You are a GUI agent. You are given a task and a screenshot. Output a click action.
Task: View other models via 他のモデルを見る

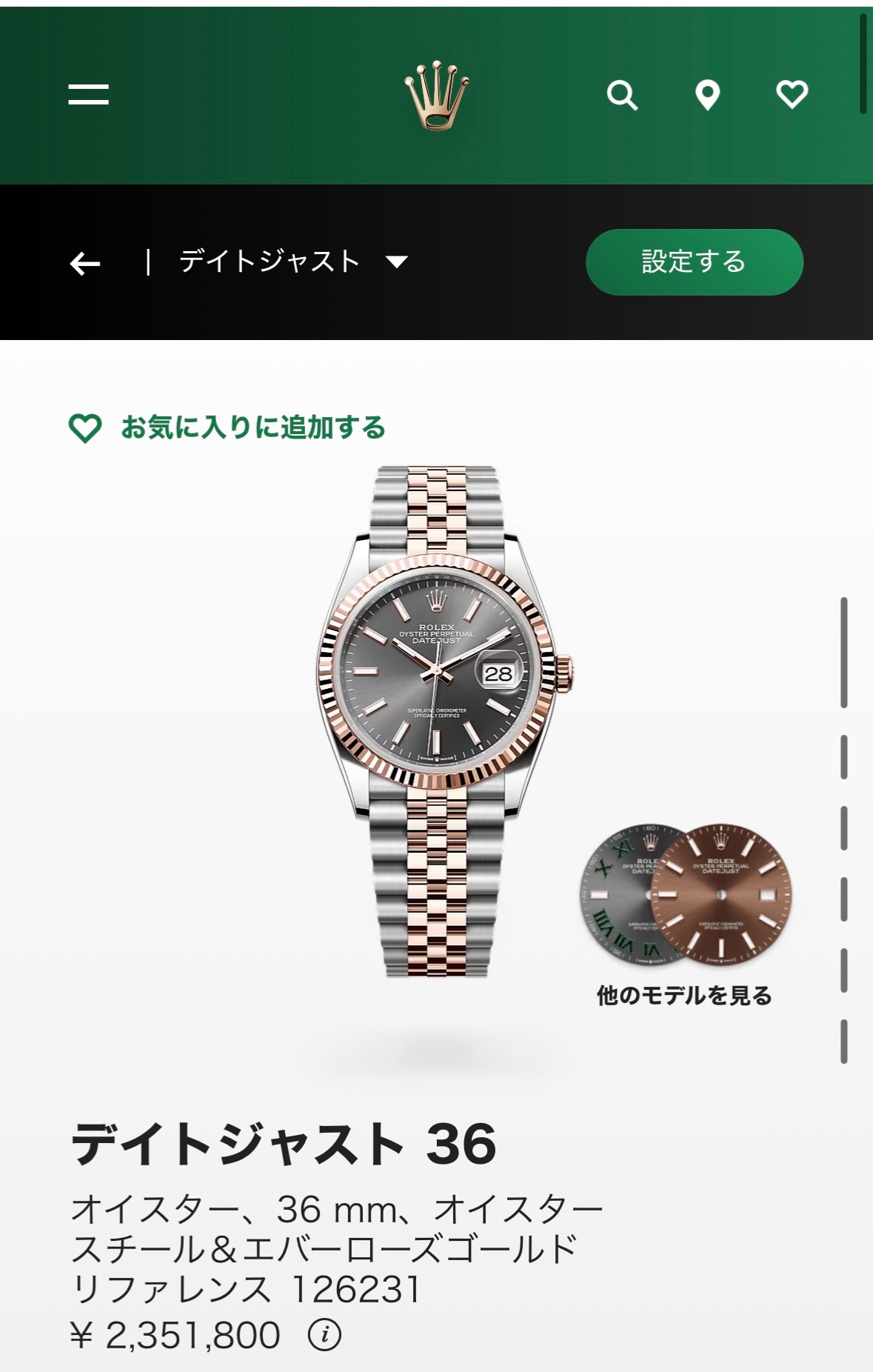(684, 995)
